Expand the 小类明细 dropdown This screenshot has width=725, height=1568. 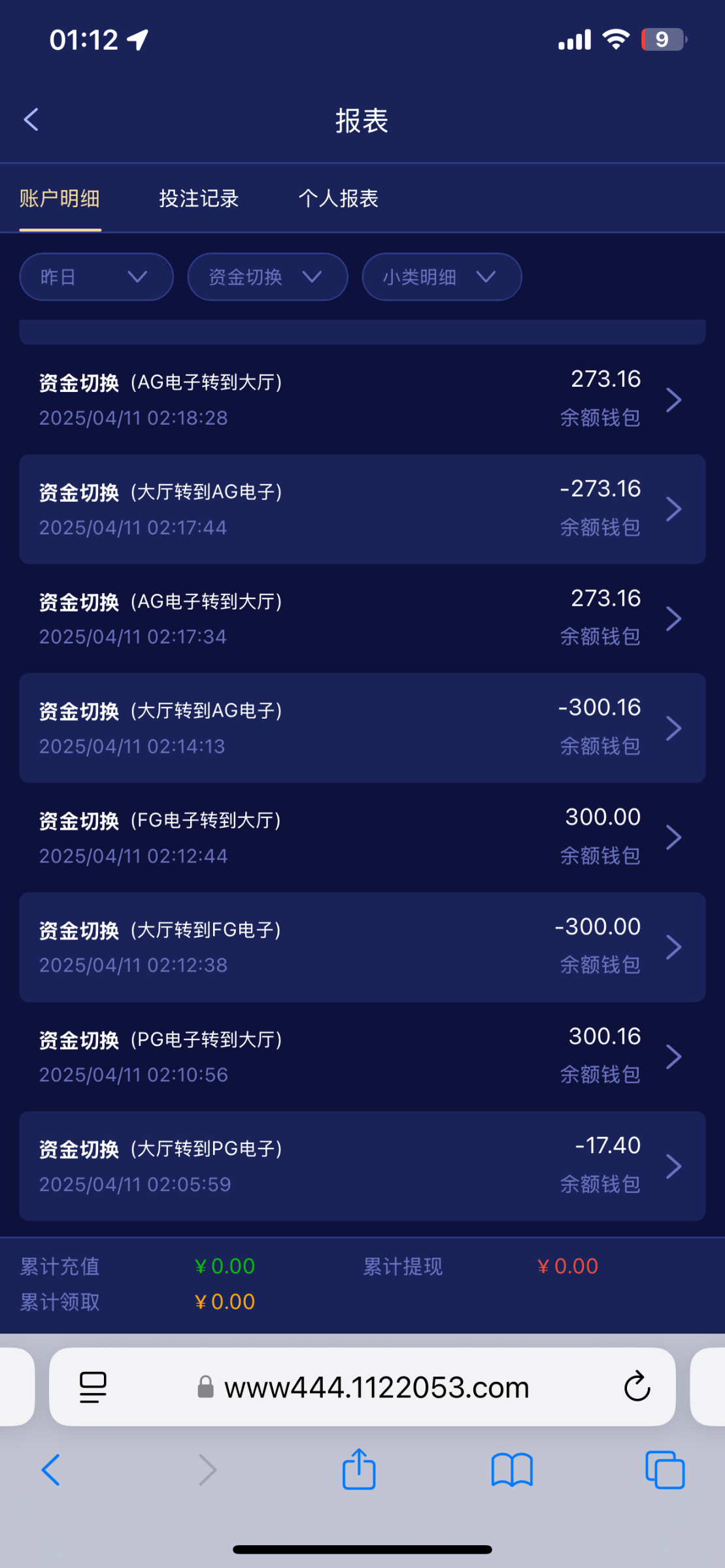[442, 277]
